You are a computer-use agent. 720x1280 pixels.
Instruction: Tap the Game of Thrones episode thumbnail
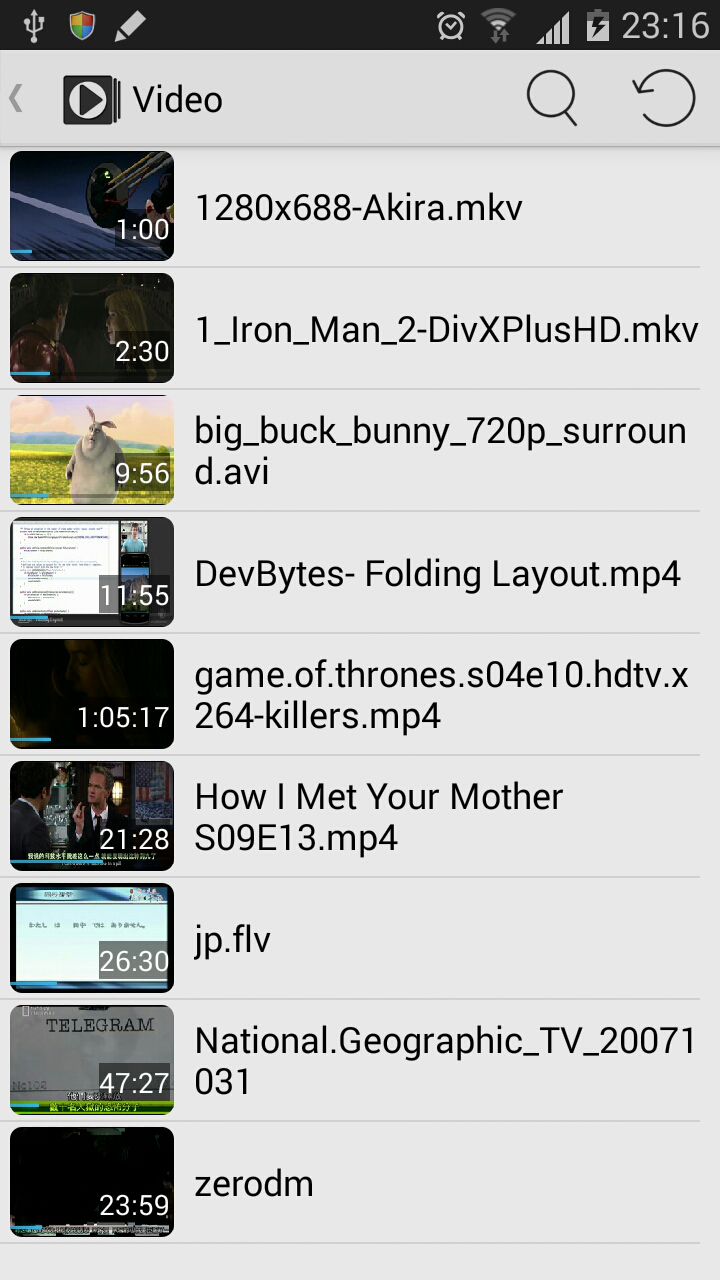(x=91, y=694)
